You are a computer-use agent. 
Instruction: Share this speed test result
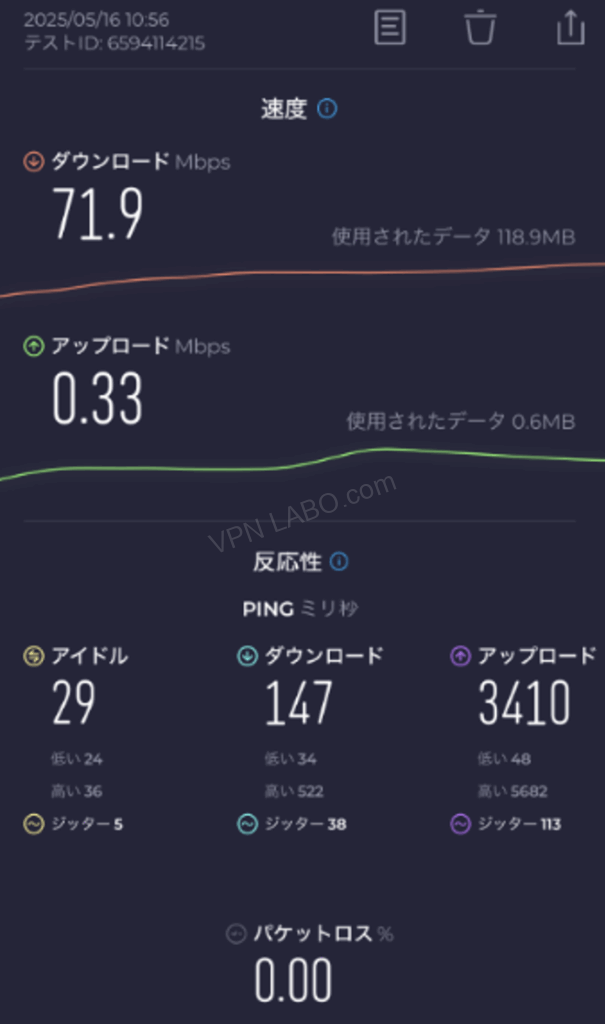(570, 27)
